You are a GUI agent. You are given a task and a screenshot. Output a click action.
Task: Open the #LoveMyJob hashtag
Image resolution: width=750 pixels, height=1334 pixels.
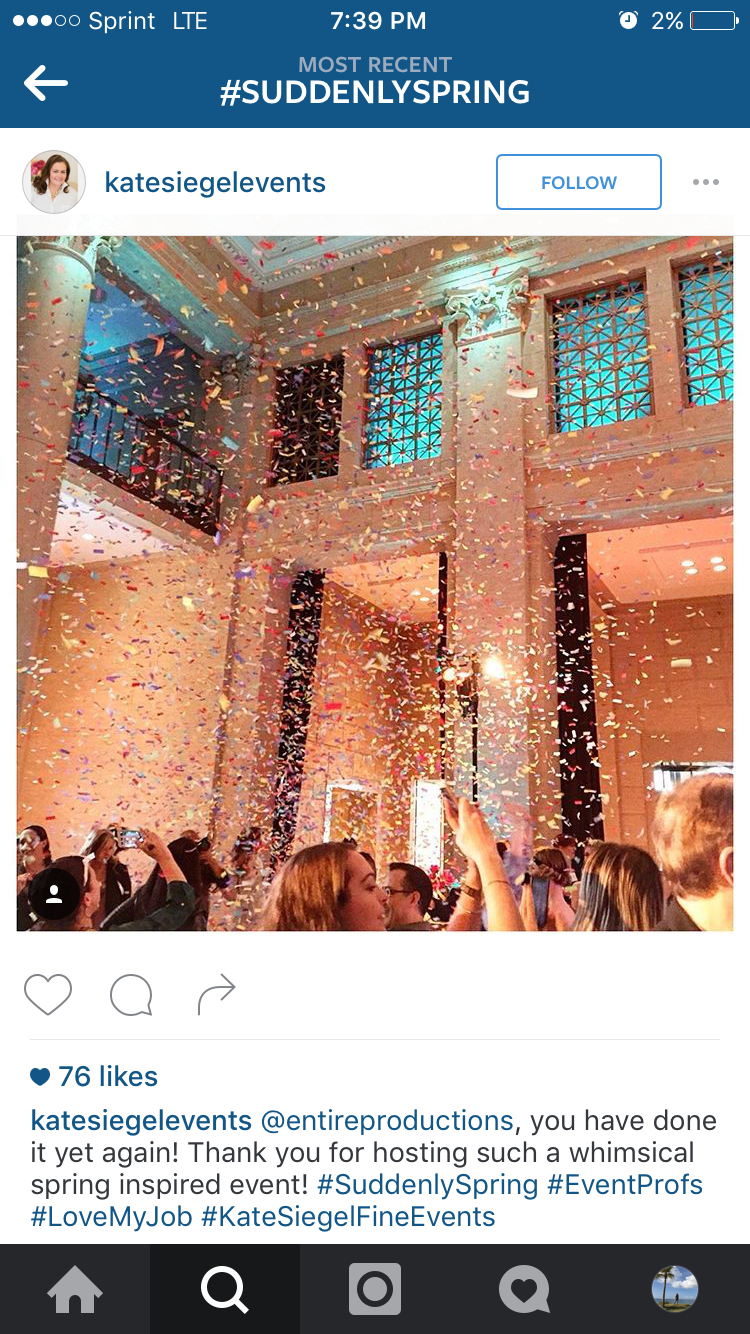coord(112,1217)
